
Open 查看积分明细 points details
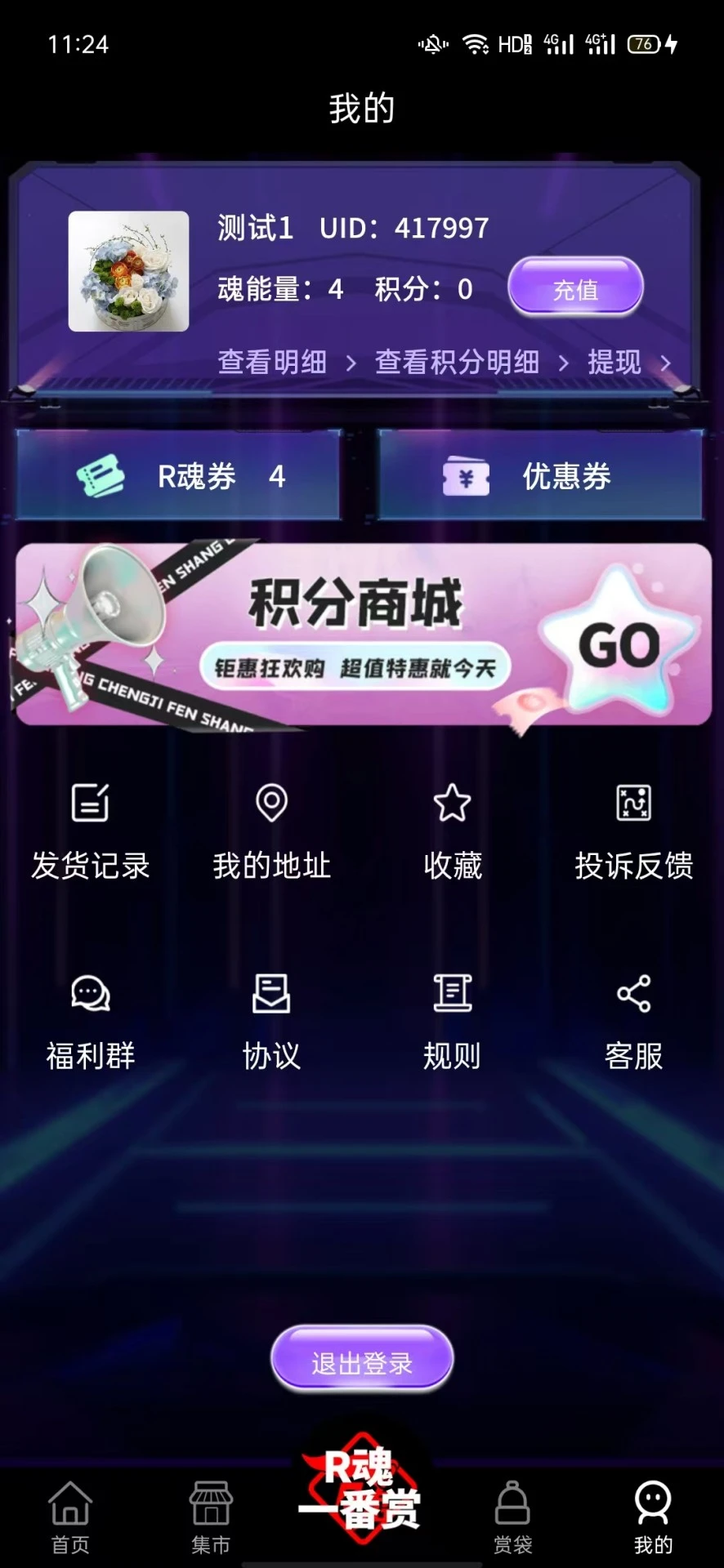point(471,362)
